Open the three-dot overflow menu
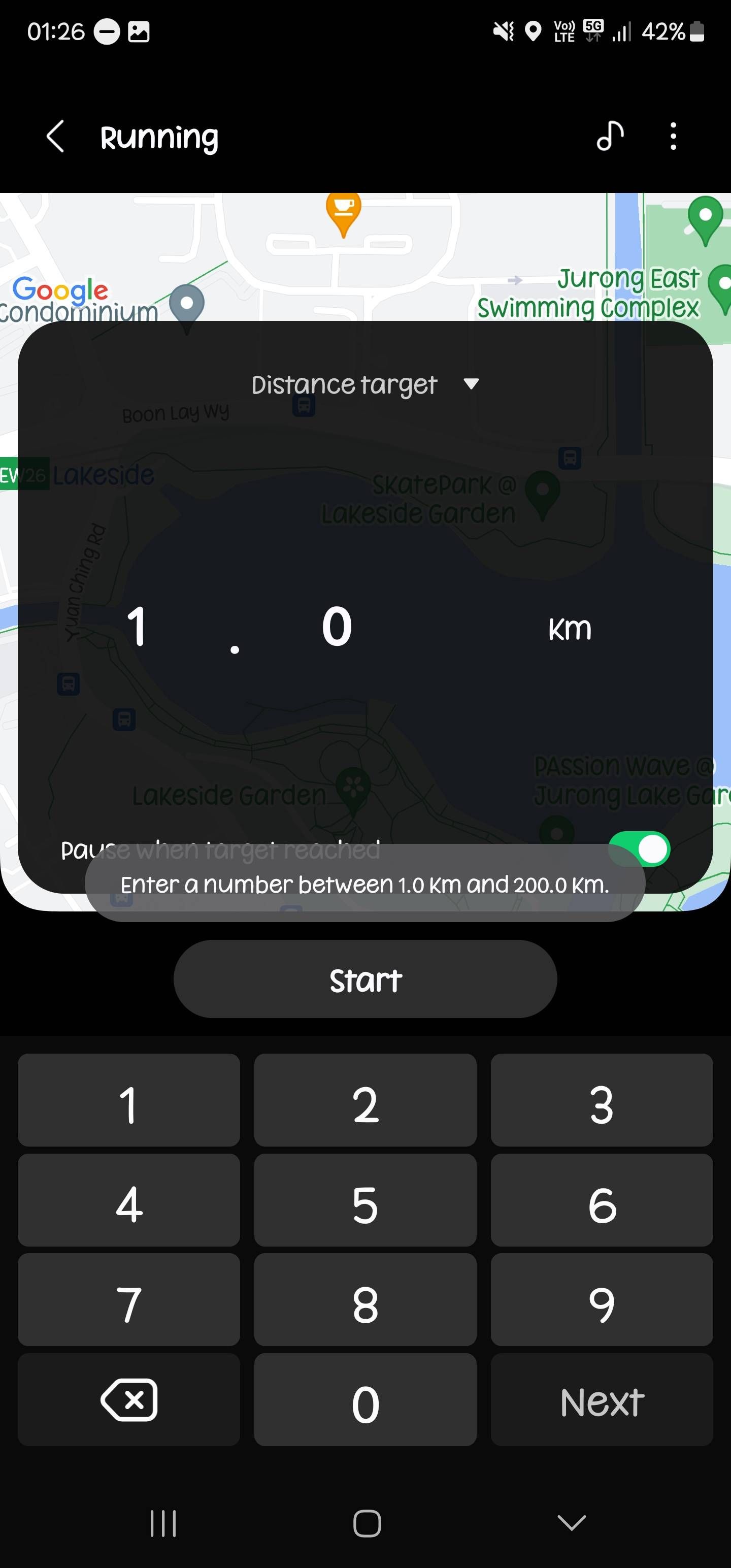Viewport: 731px width, 1568px height. [x=673, y=137]
